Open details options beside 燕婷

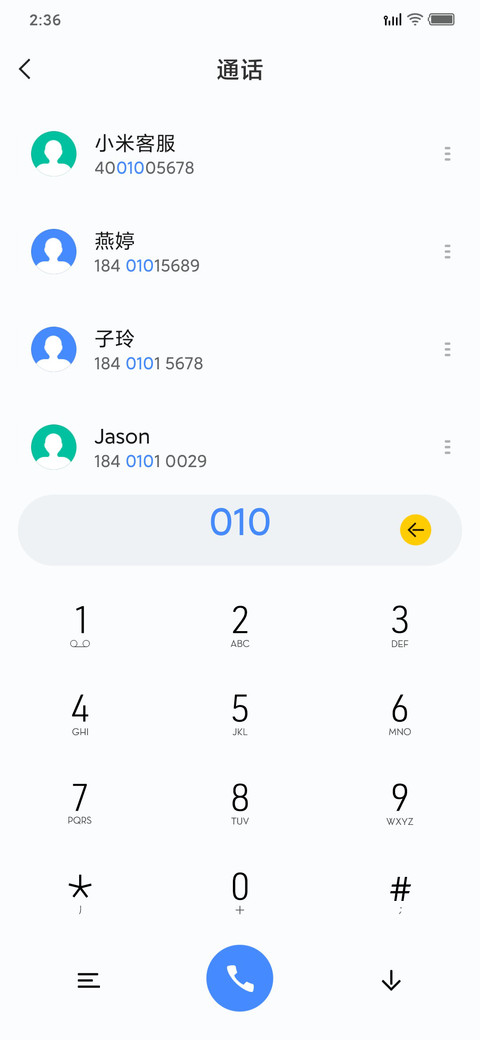pos(448,252)
